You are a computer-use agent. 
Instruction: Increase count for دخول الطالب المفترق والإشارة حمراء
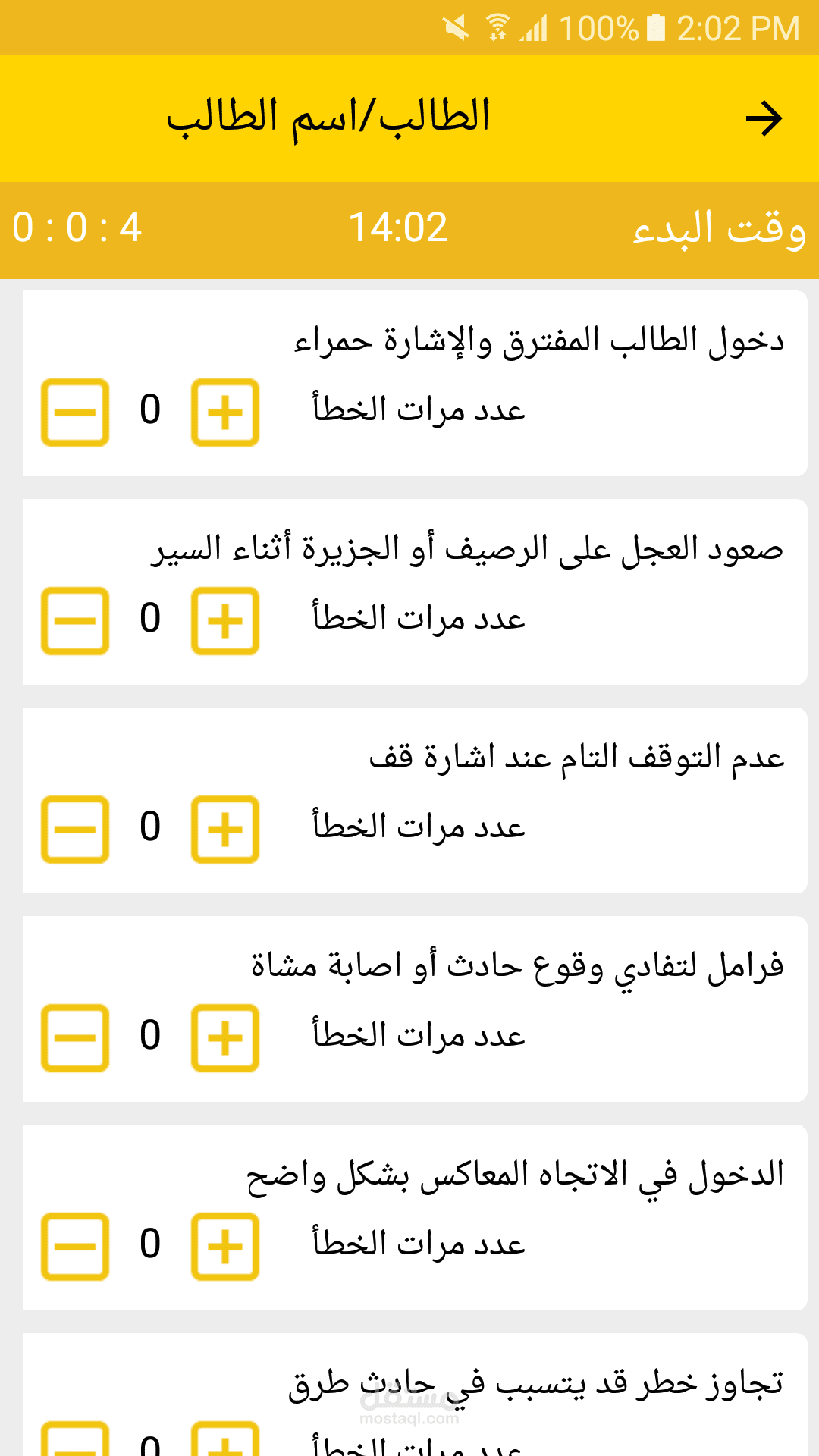pyautogui.click(x=225, y=413)
